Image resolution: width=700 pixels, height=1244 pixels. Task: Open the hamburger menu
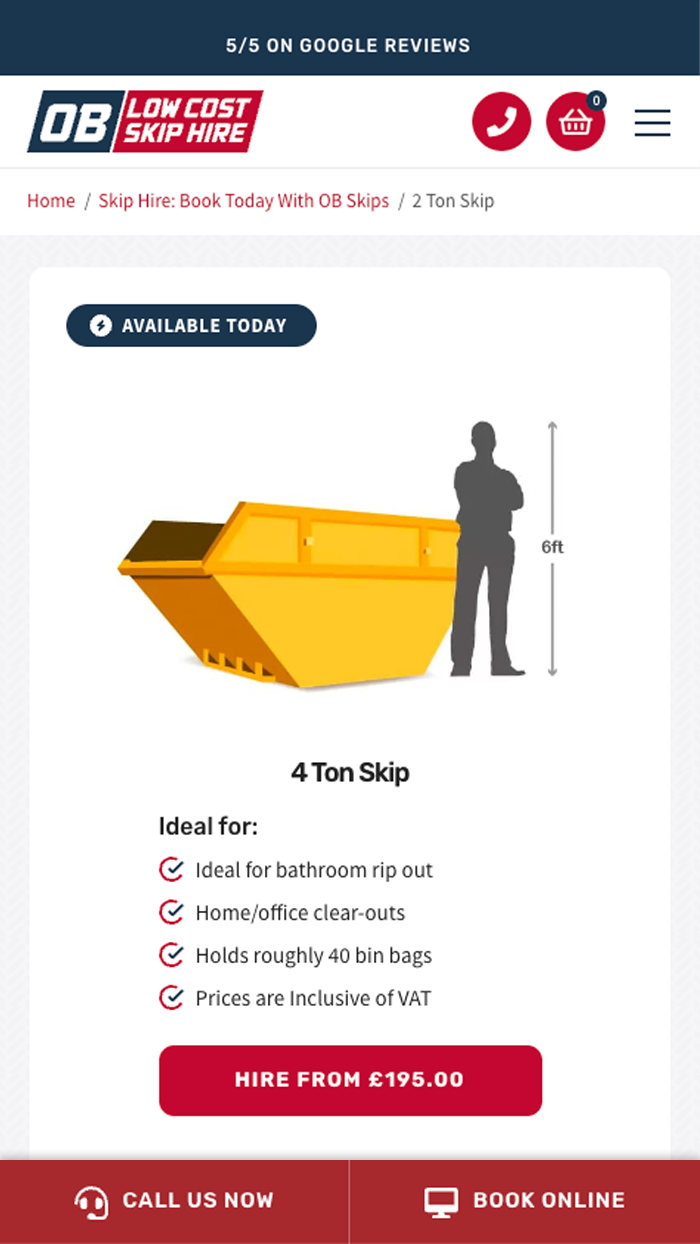click(x=653, y=122)
